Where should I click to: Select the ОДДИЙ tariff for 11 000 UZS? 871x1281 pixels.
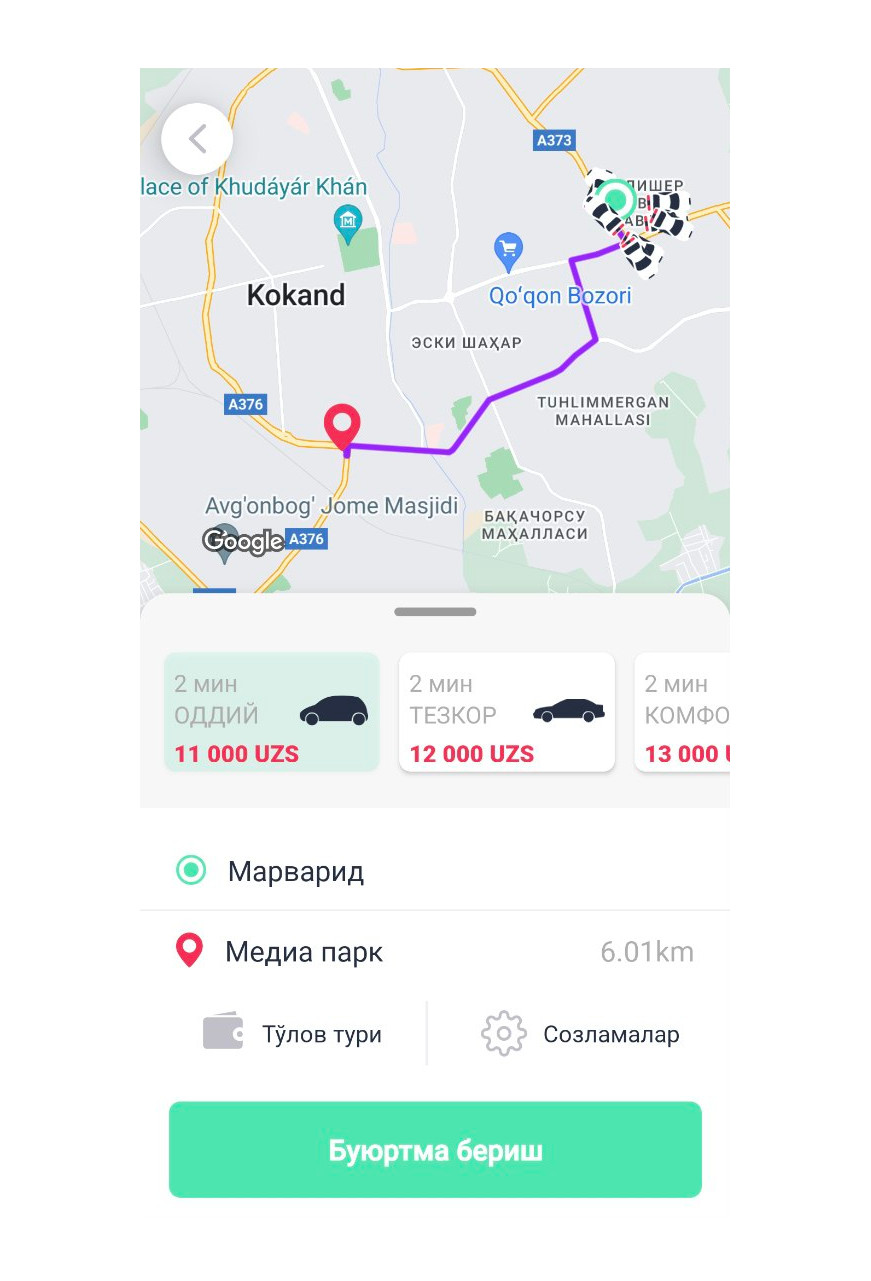tap(271, 712)
